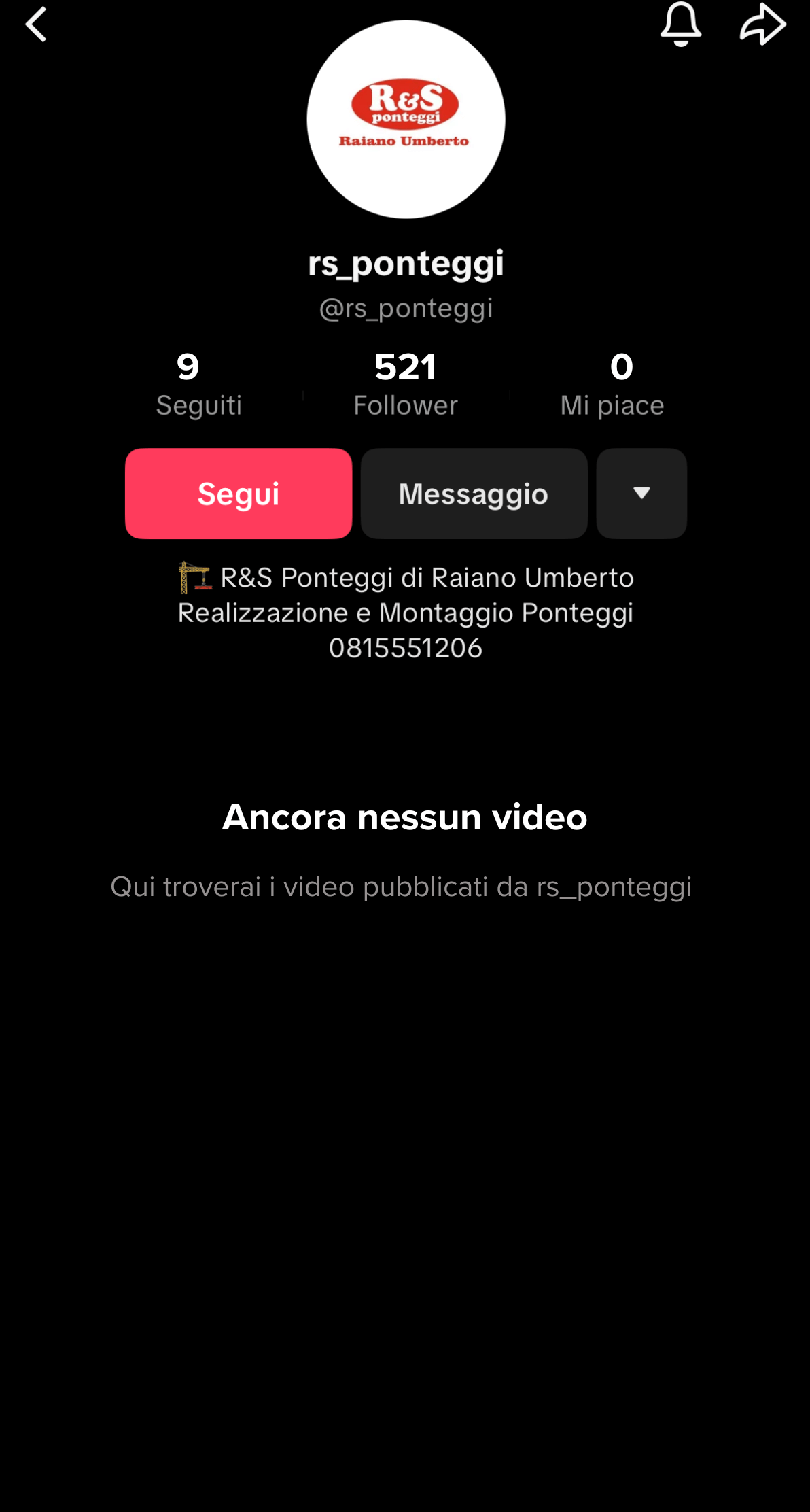Share this profile with the arrow icon
The width and height of the screenshot is (810, 1512).
coord(762,24)
